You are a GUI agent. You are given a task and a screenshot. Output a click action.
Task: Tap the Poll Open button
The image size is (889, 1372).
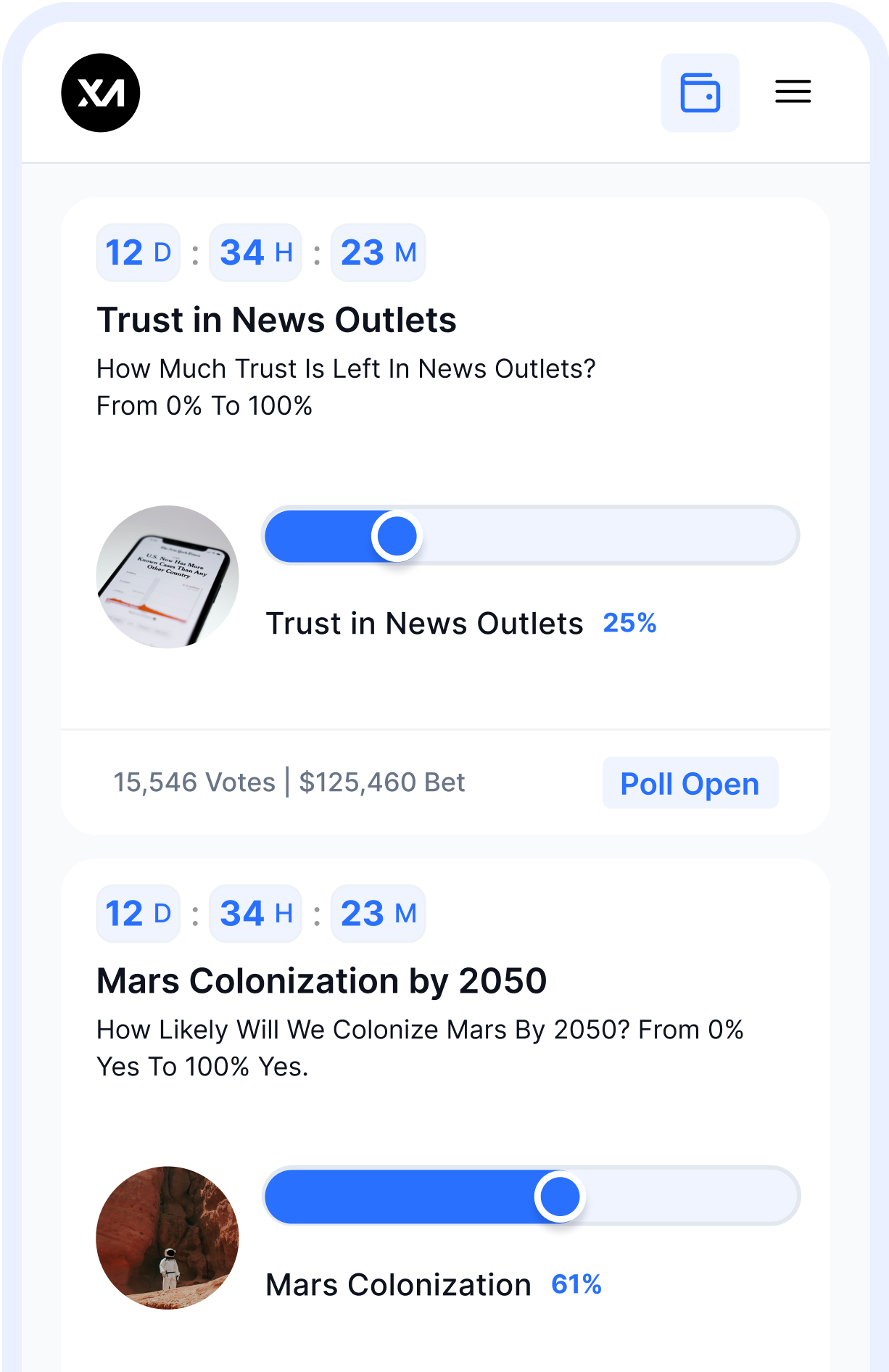[690, 783]
